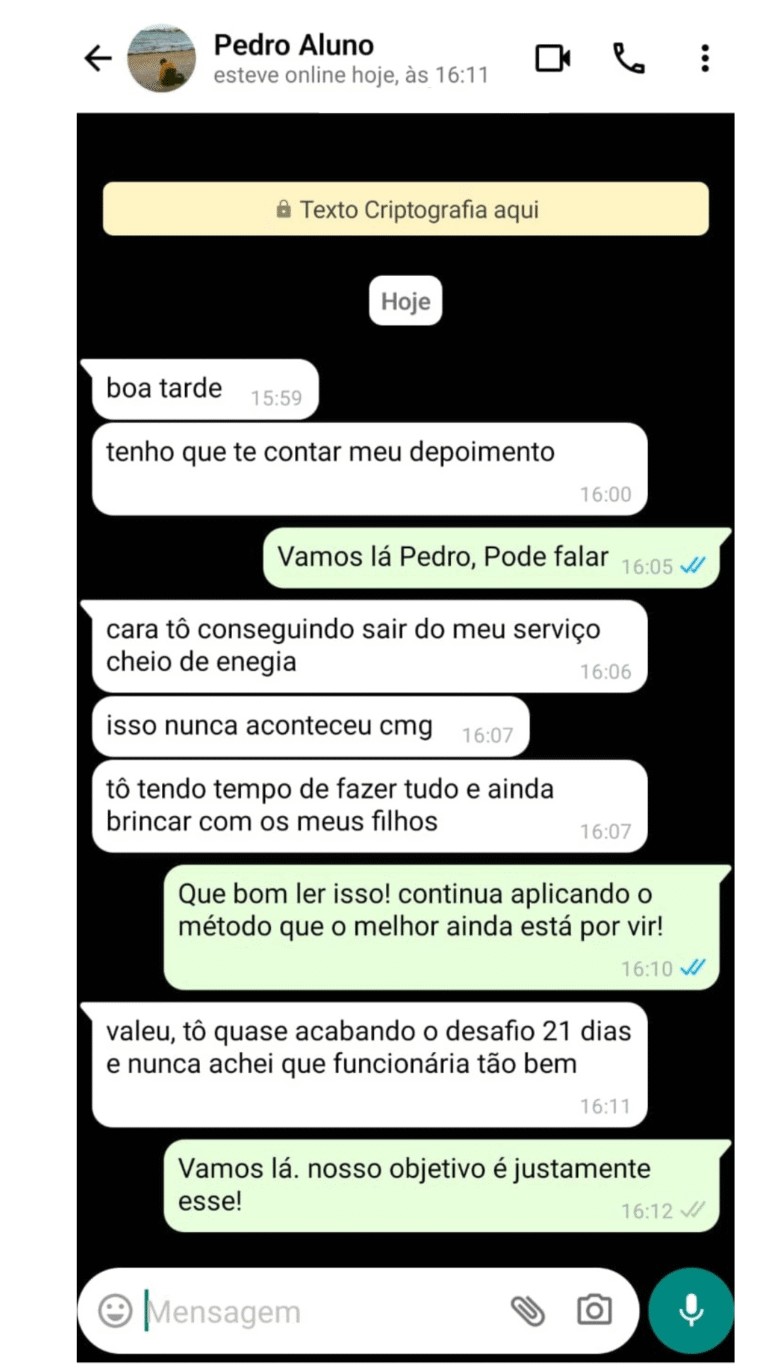Tap the 'Texto Criptografia aqui' banner
The height and width of the screenshot is (1365, 768).
[404, 209]
